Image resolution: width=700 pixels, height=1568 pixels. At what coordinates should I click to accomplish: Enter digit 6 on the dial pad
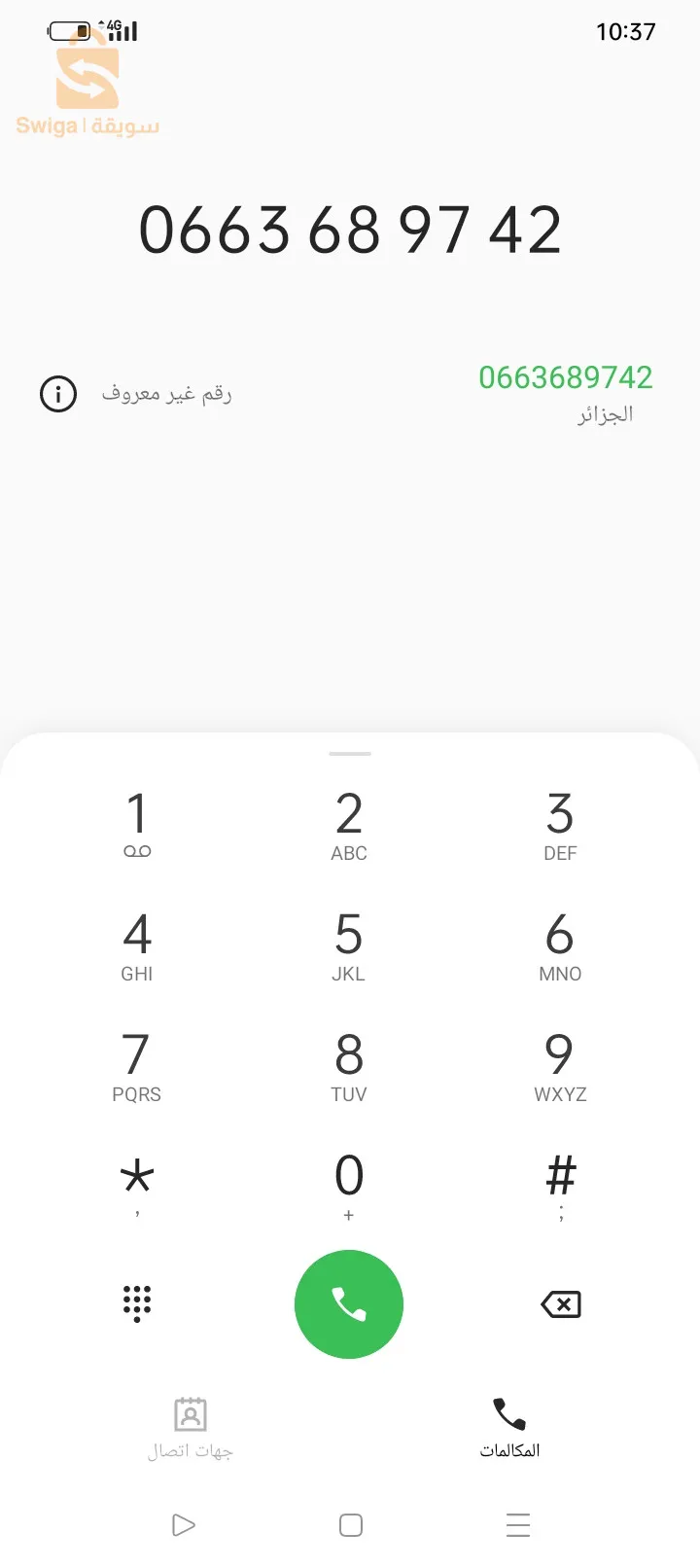coord(560,945)
